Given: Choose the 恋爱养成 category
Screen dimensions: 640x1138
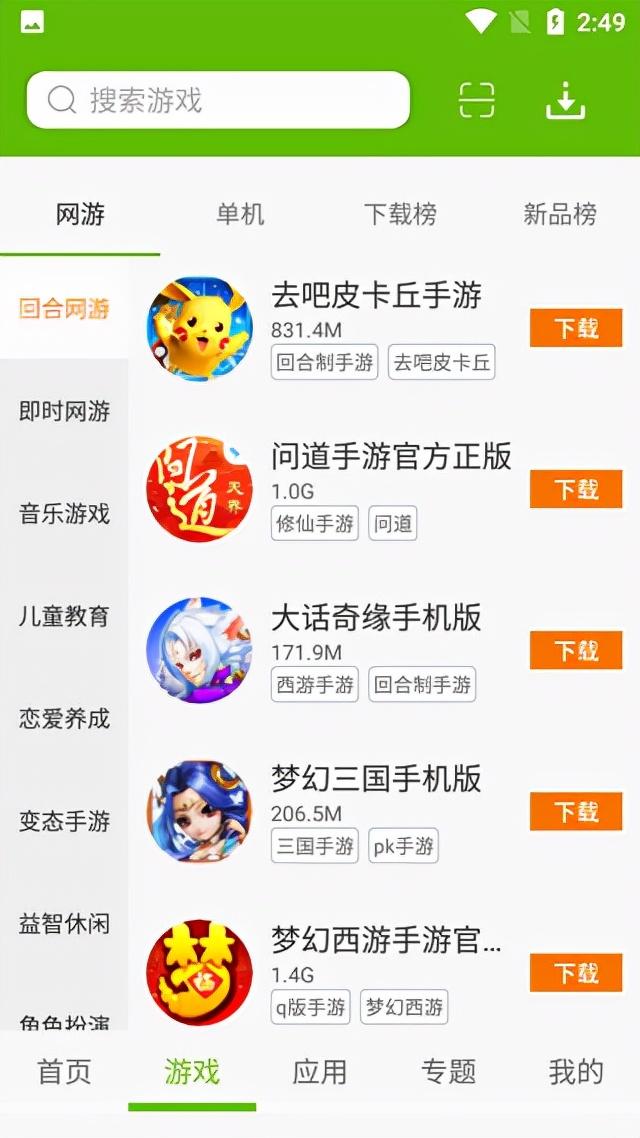Looking at the screenshot, I should pos(64,719).
